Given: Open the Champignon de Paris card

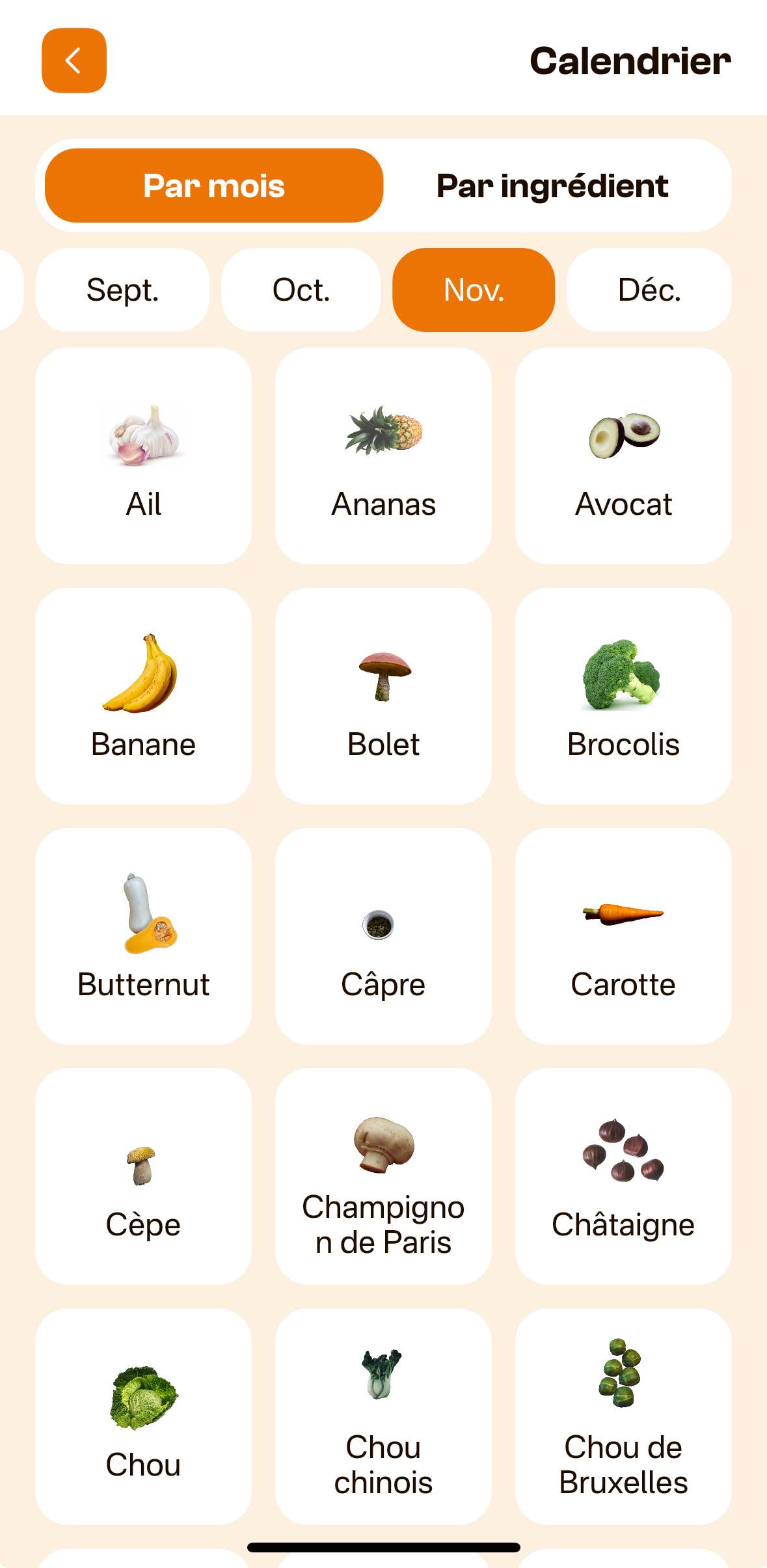Looking at the screenshot, I should point(383,1176).
